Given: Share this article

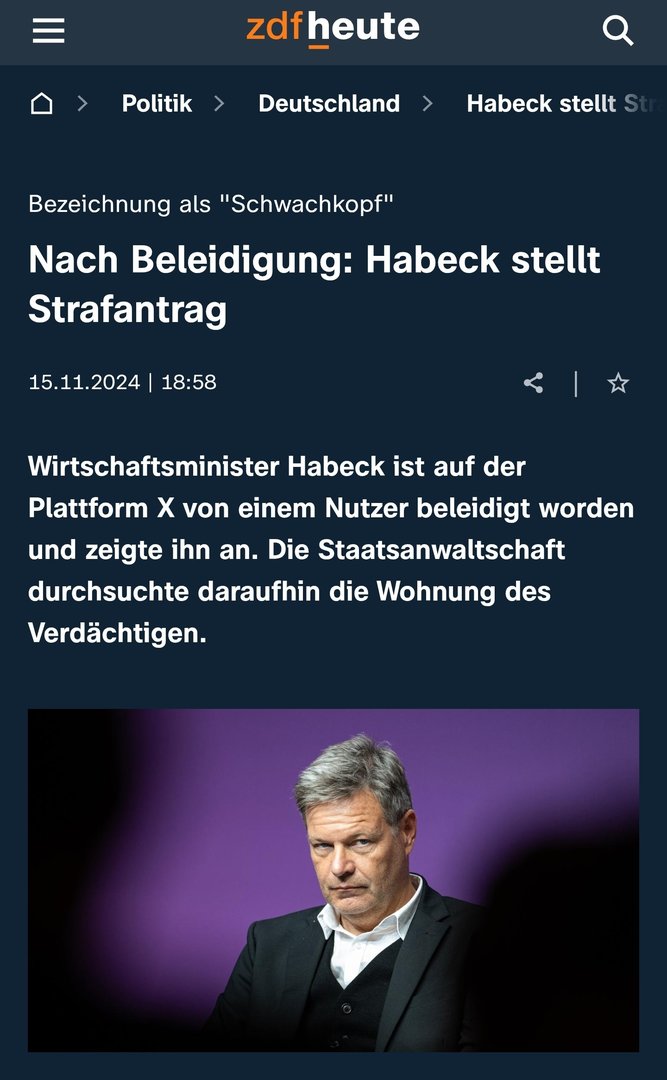Looking at the screenshot, I should pyautogui.click(x=534, y=383).
